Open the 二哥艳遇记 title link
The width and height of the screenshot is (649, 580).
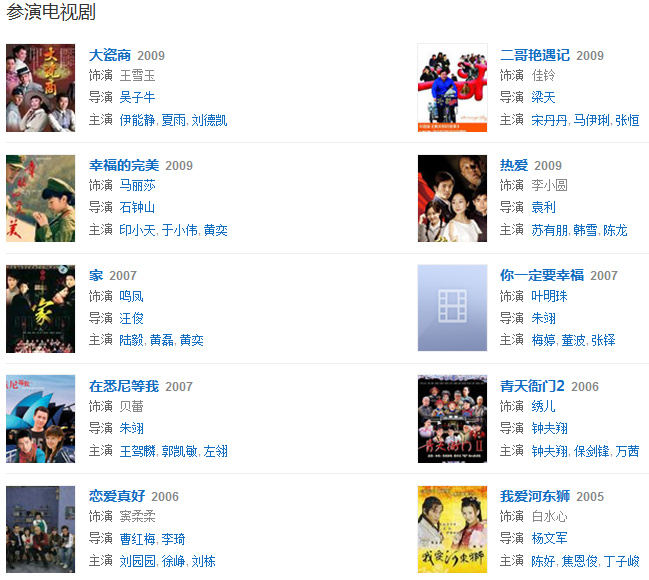coord(534,55)
